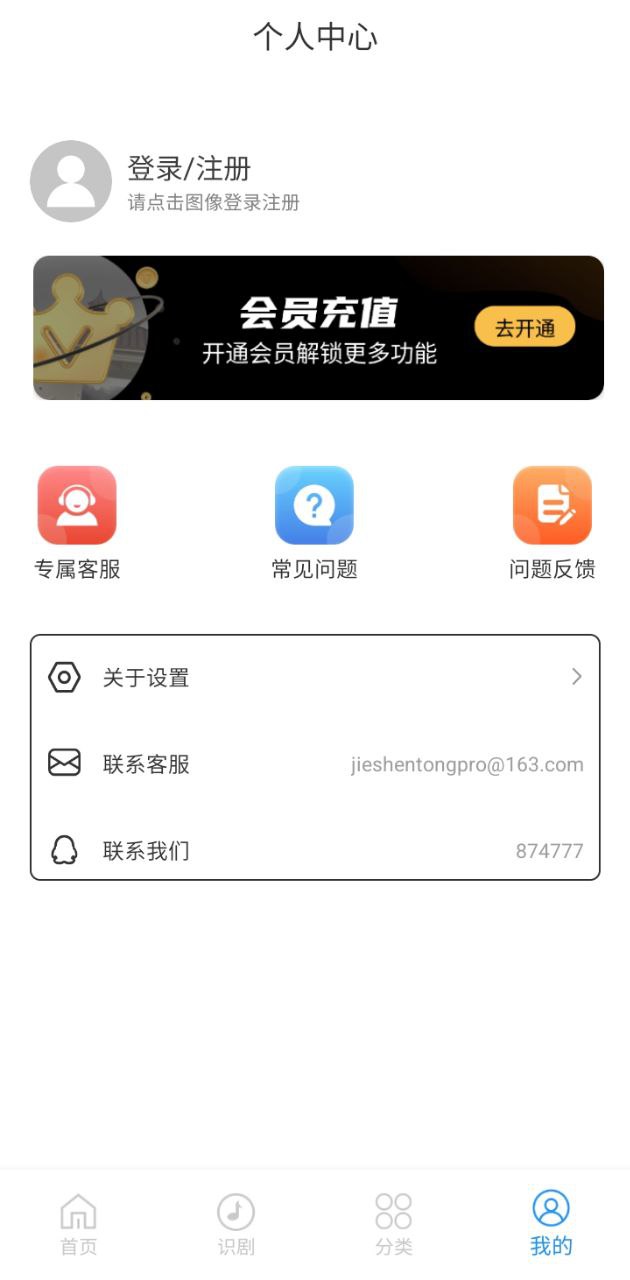This screenshot has height=1280, width=630.
Task: Open the 关于设置 row
Action: [315, 678]
